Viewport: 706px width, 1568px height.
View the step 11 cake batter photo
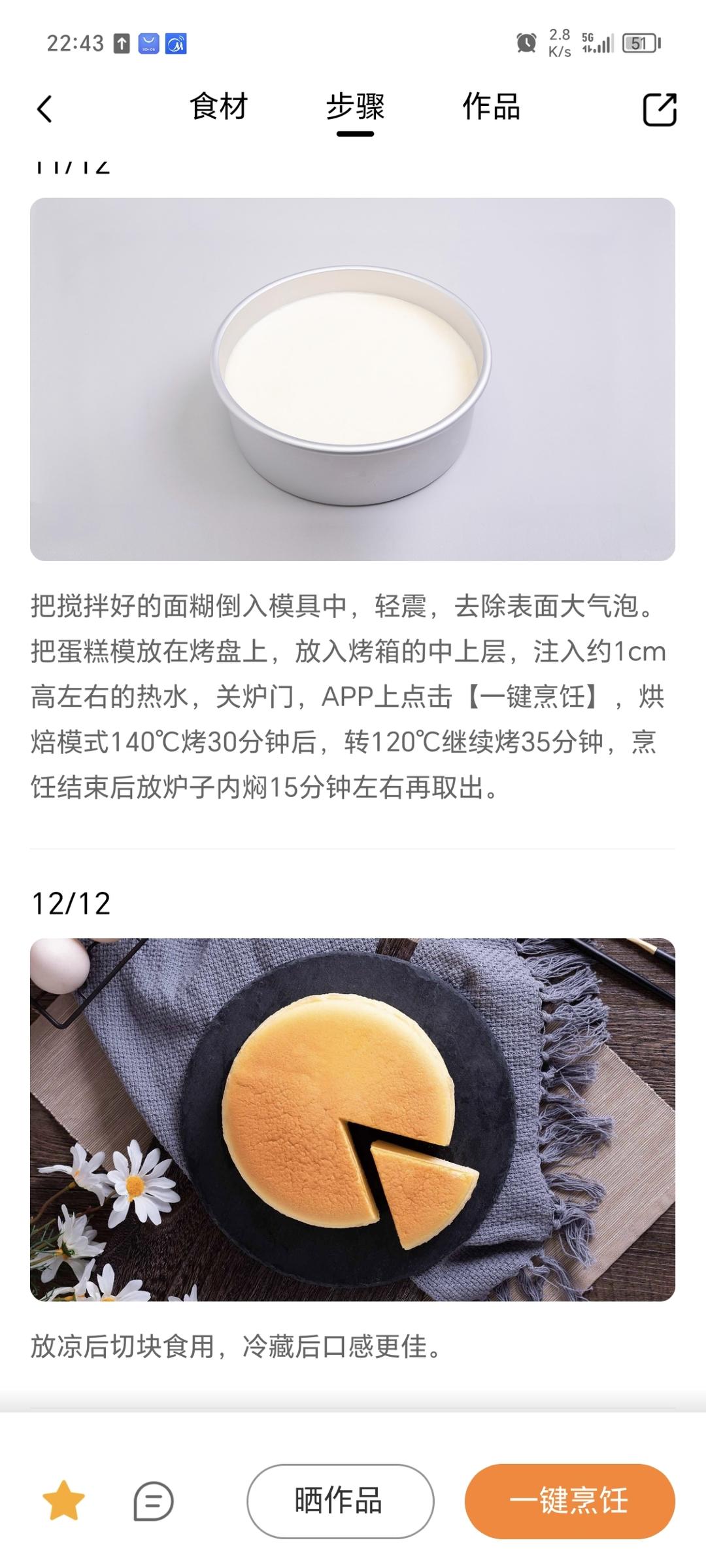pos(352,379)
